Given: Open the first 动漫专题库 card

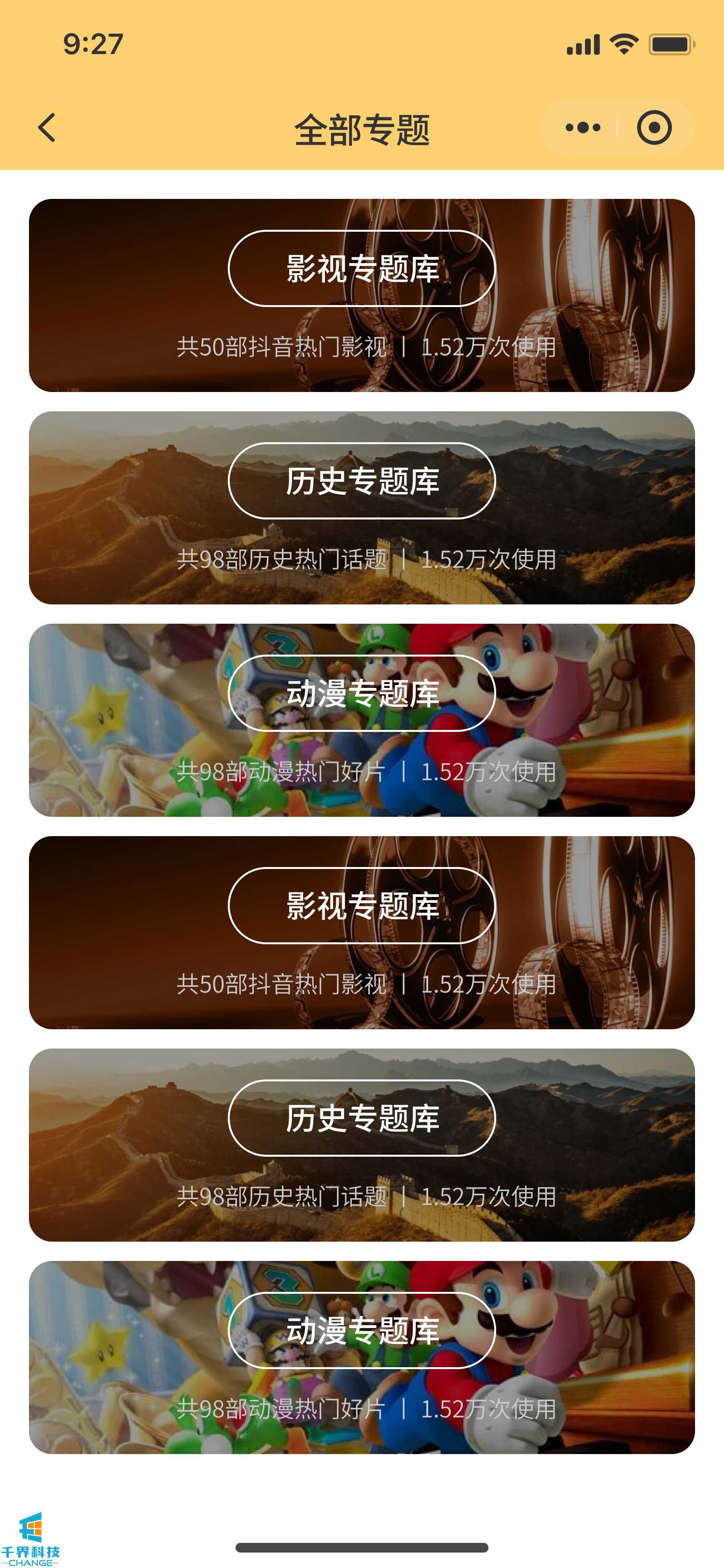Looking at the screenshot, I should click(x=362, y=693).
